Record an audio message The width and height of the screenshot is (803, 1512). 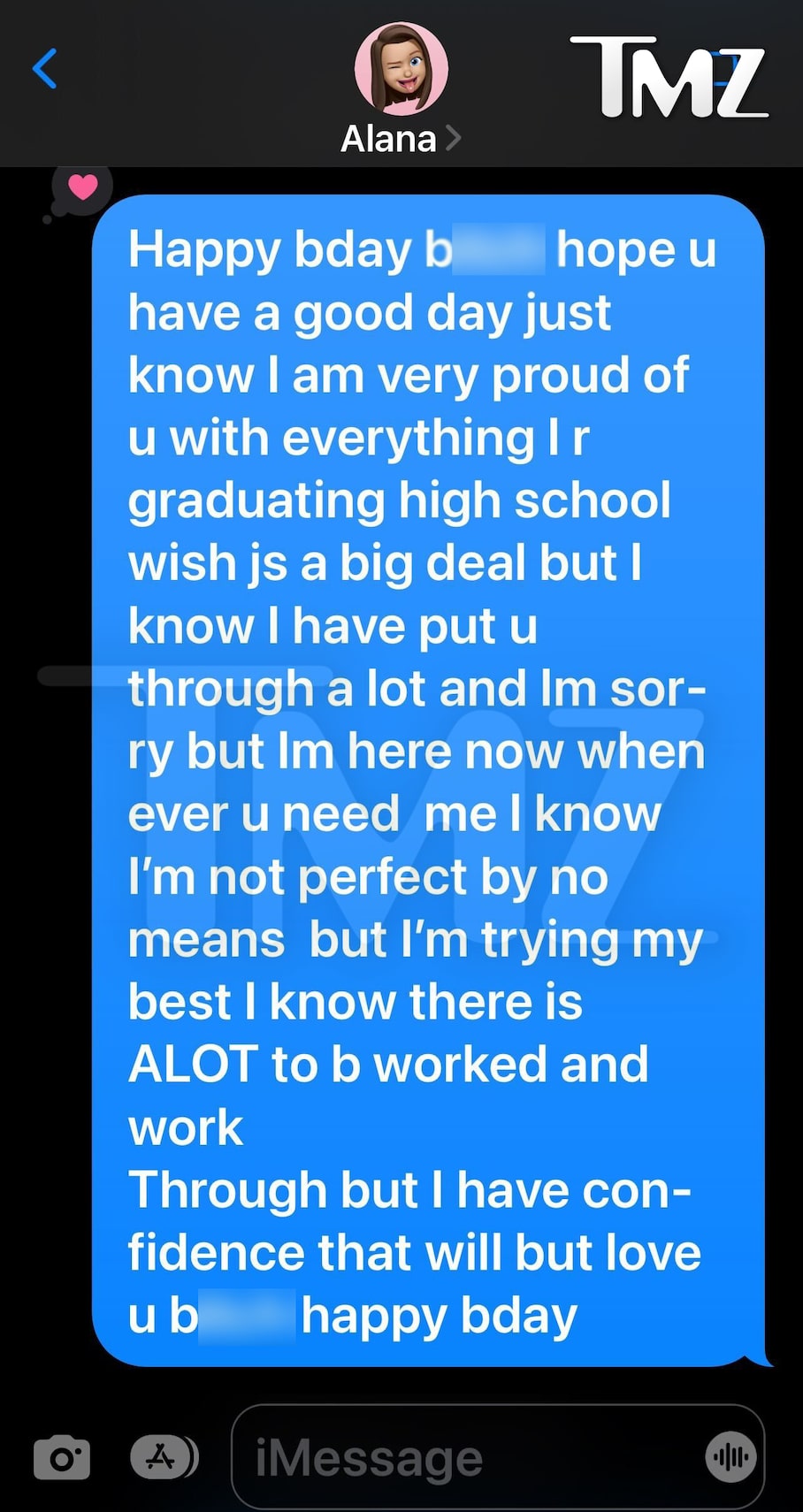point(730,1456)
